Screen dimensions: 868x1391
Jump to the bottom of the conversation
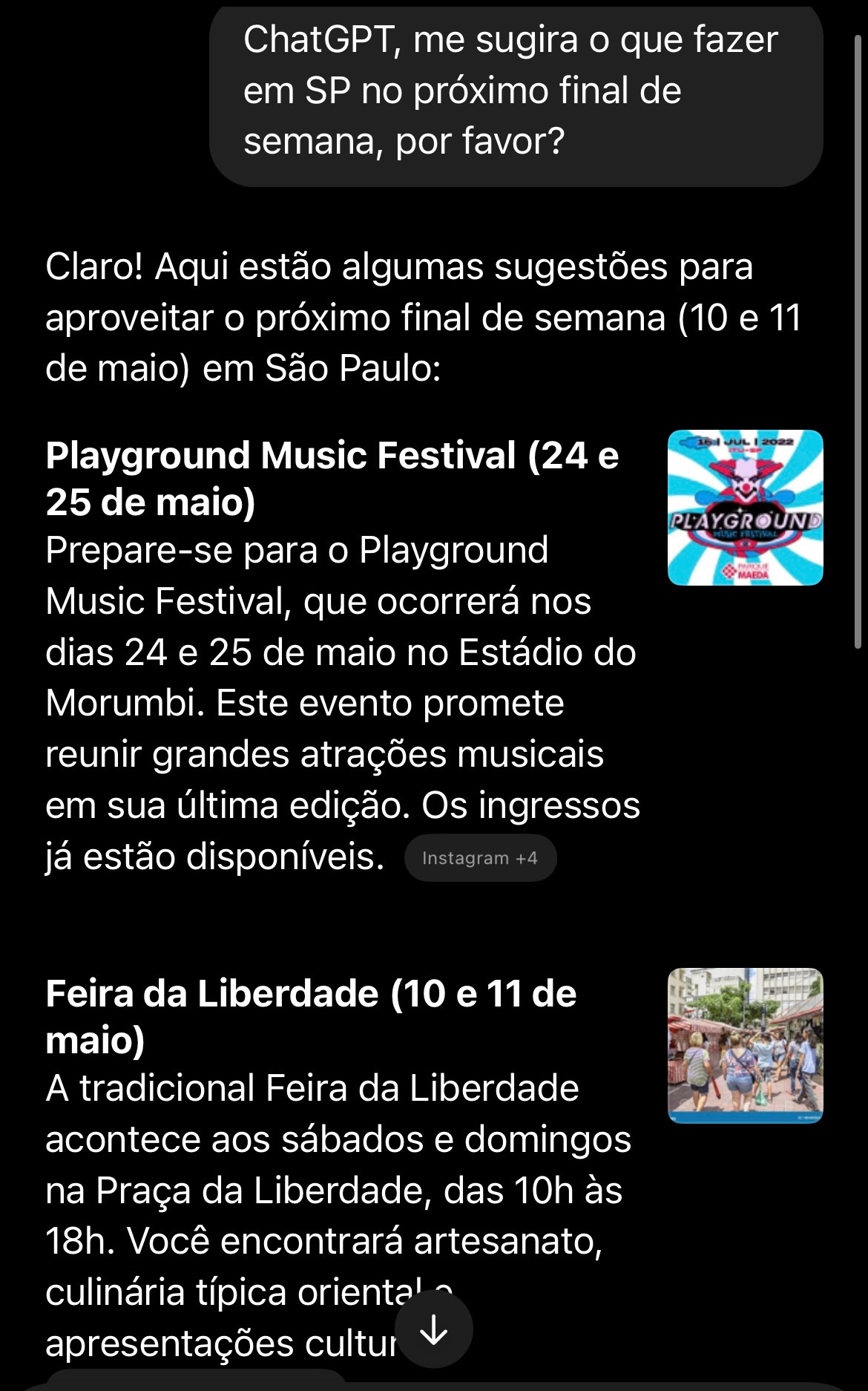pyautogui.click(x=434, y=1329)
